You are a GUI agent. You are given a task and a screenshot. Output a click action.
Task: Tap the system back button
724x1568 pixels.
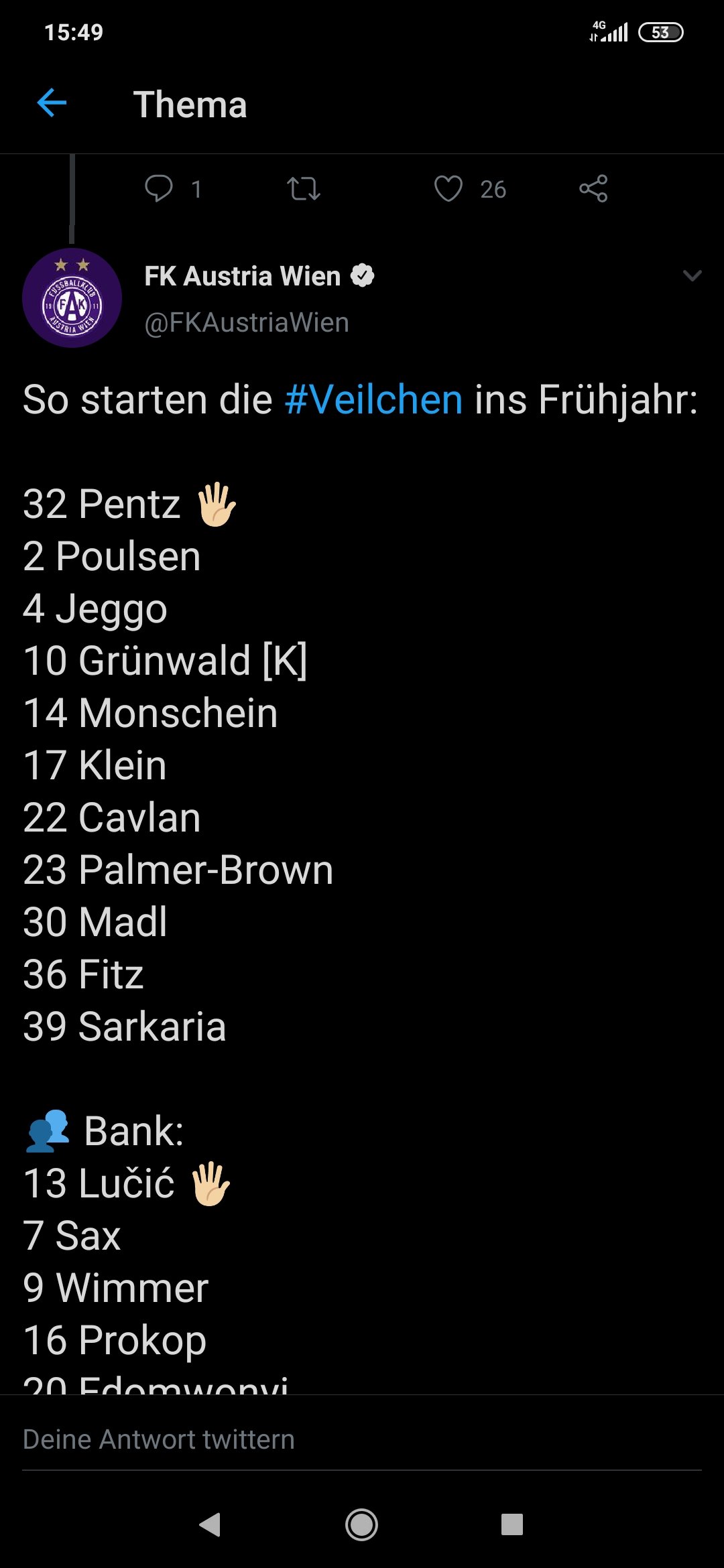210,1524
